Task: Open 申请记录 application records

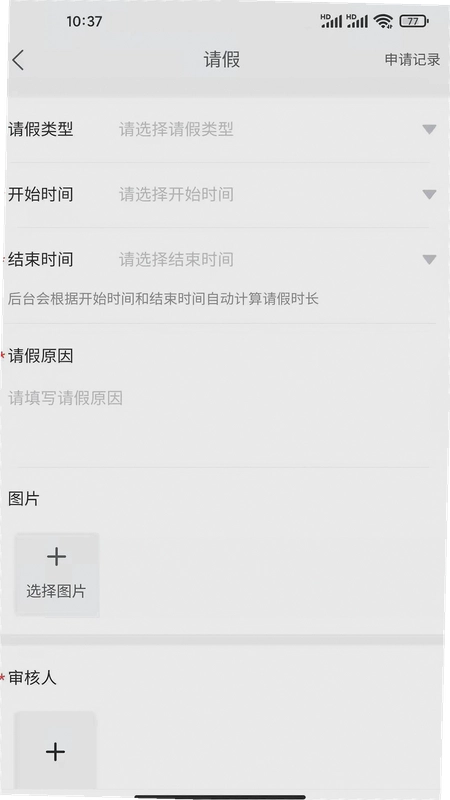Action: (x=412, y=60)
